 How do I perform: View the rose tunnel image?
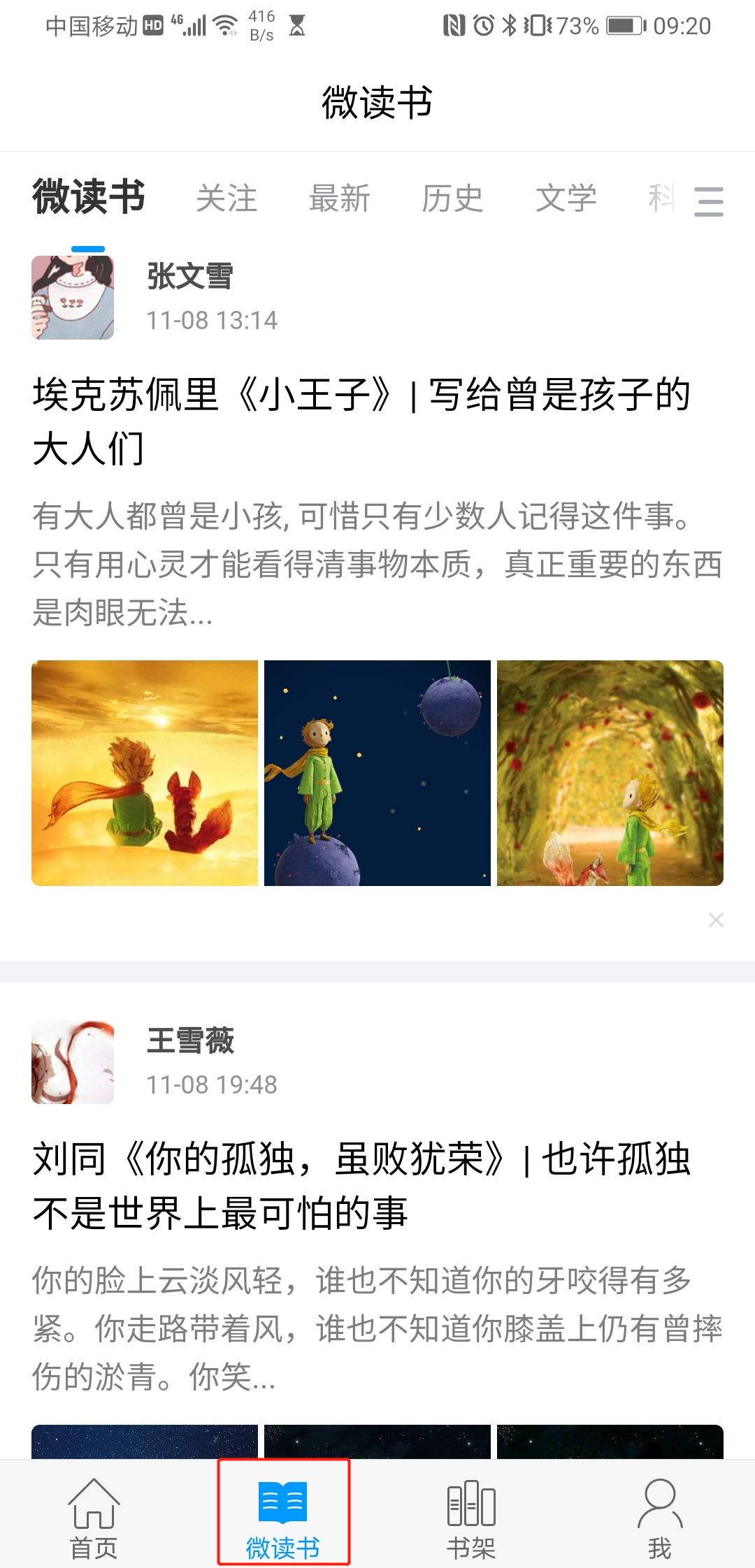(610, 773)
